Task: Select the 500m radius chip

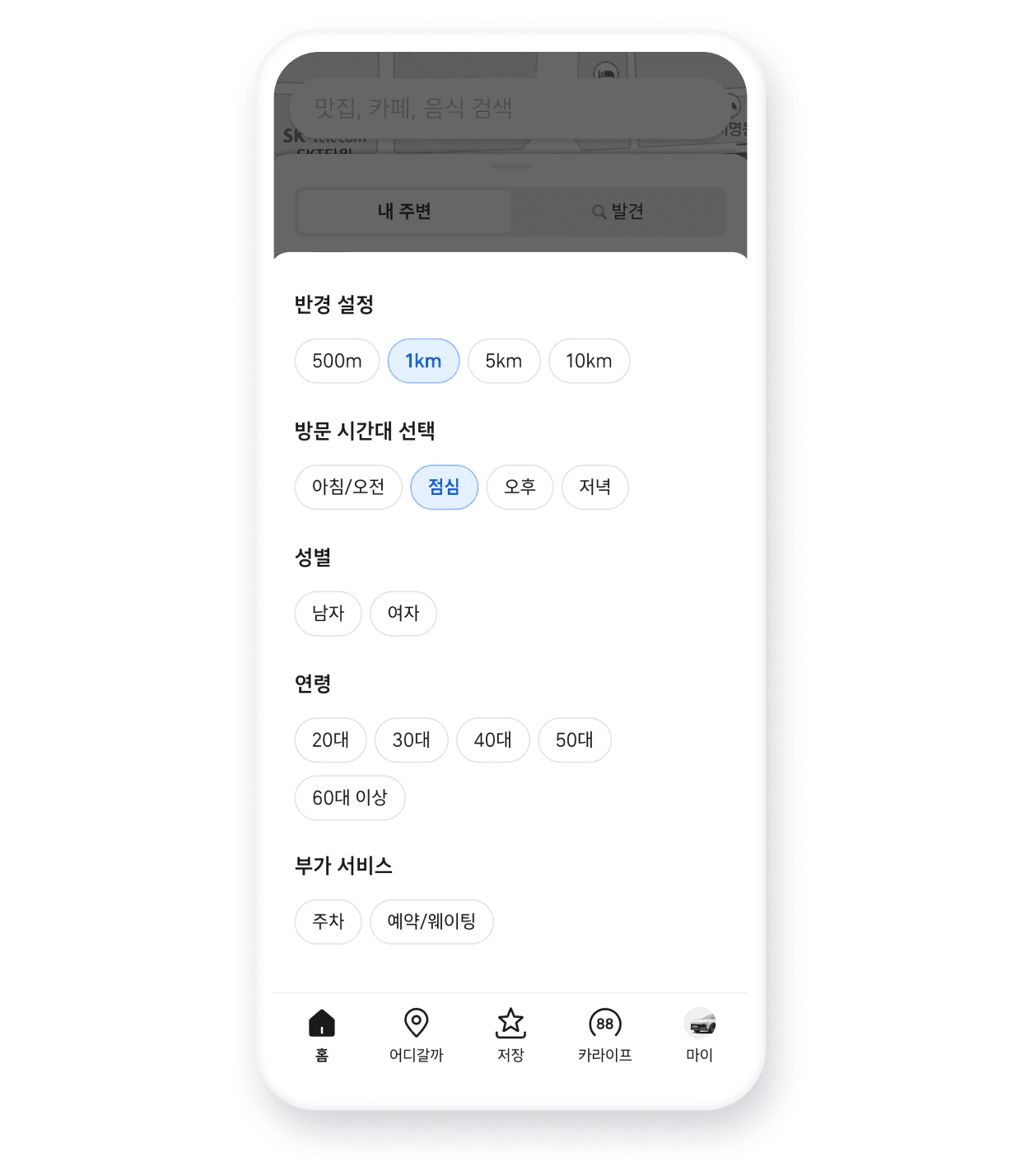Action: pyautogui.click(x=337, y=361)
